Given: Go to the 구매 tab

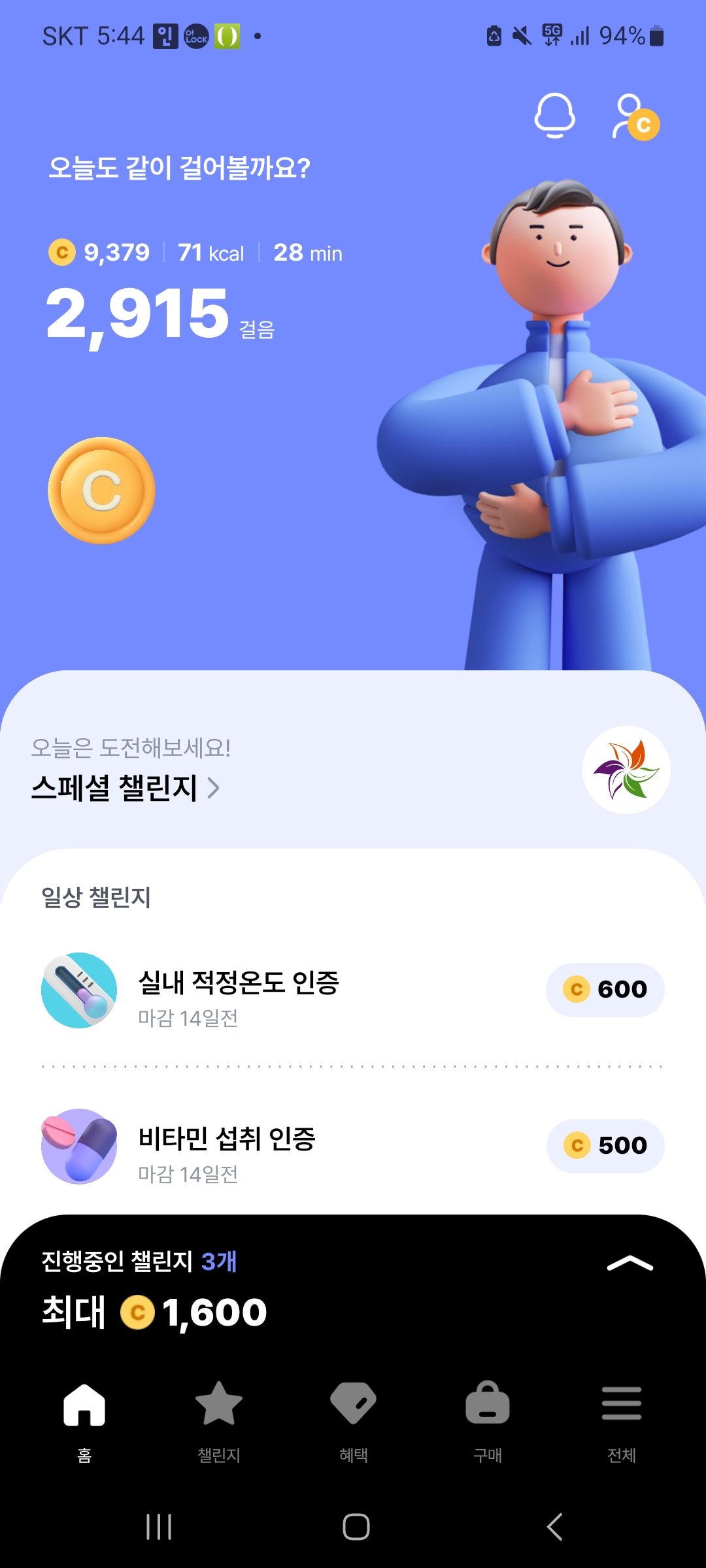Looking at the screenshot, I should point(488,1418).
